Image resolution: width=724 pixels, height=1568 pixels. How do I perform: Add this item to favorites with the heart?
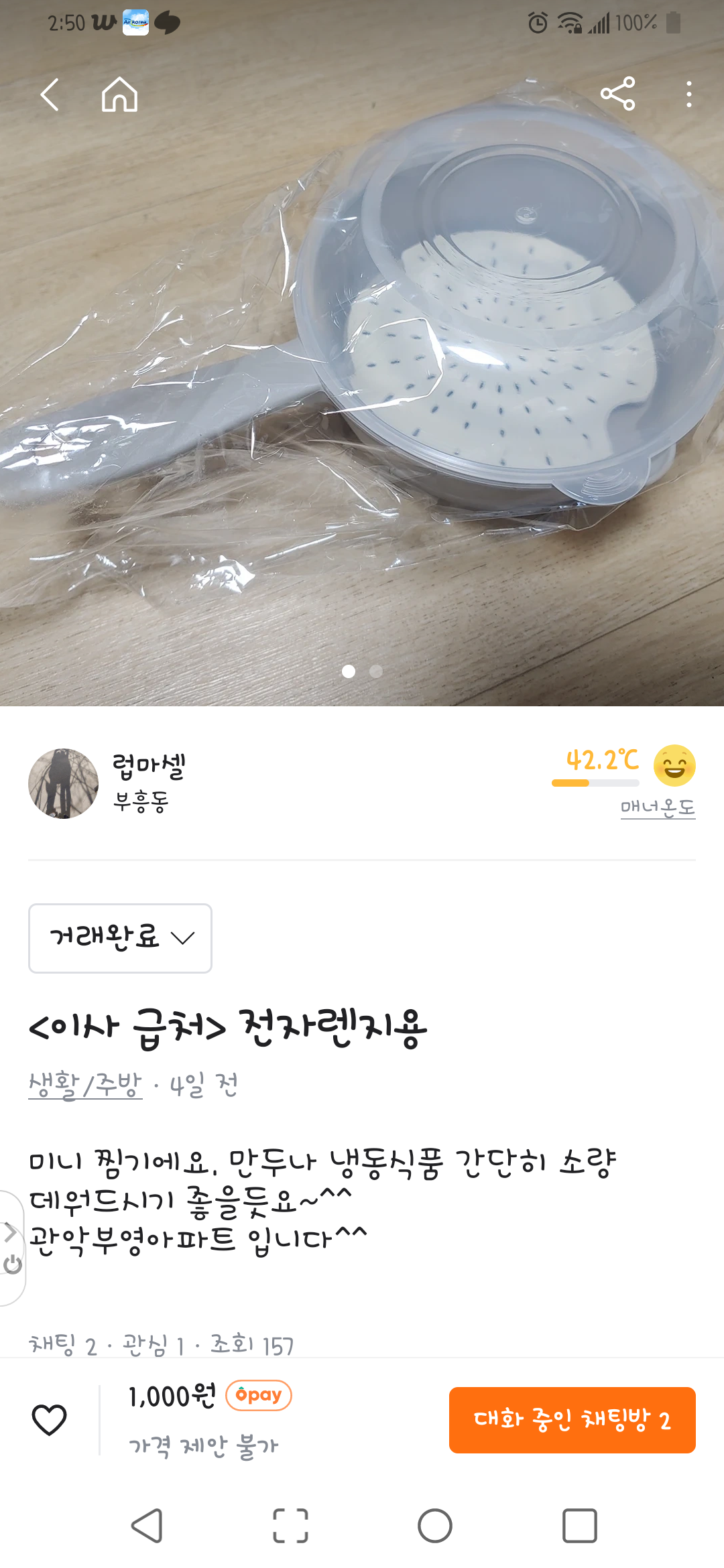coord(50,1419)
